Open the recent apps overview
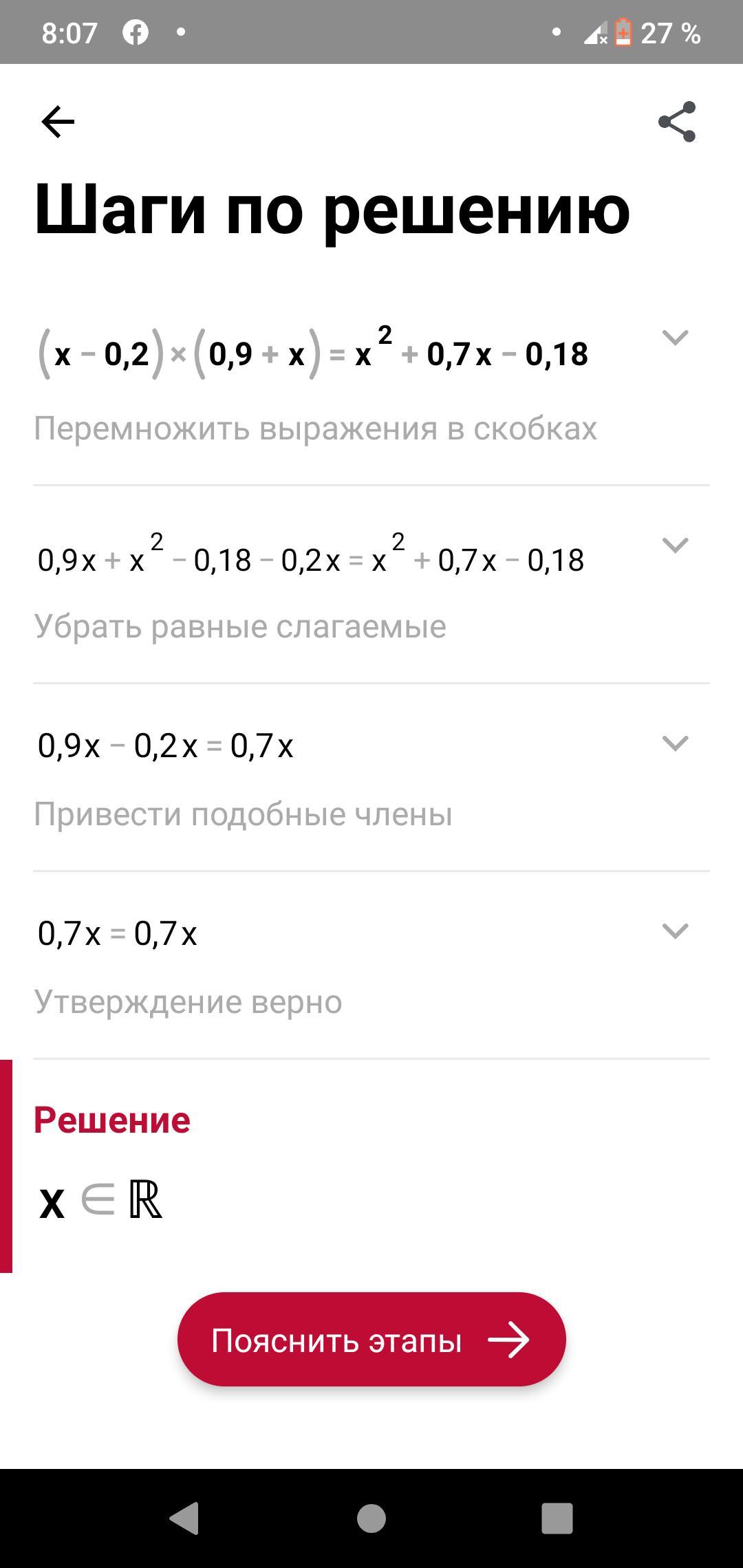The height and width of the screenshot is (1568, 743). (557, 1518)
